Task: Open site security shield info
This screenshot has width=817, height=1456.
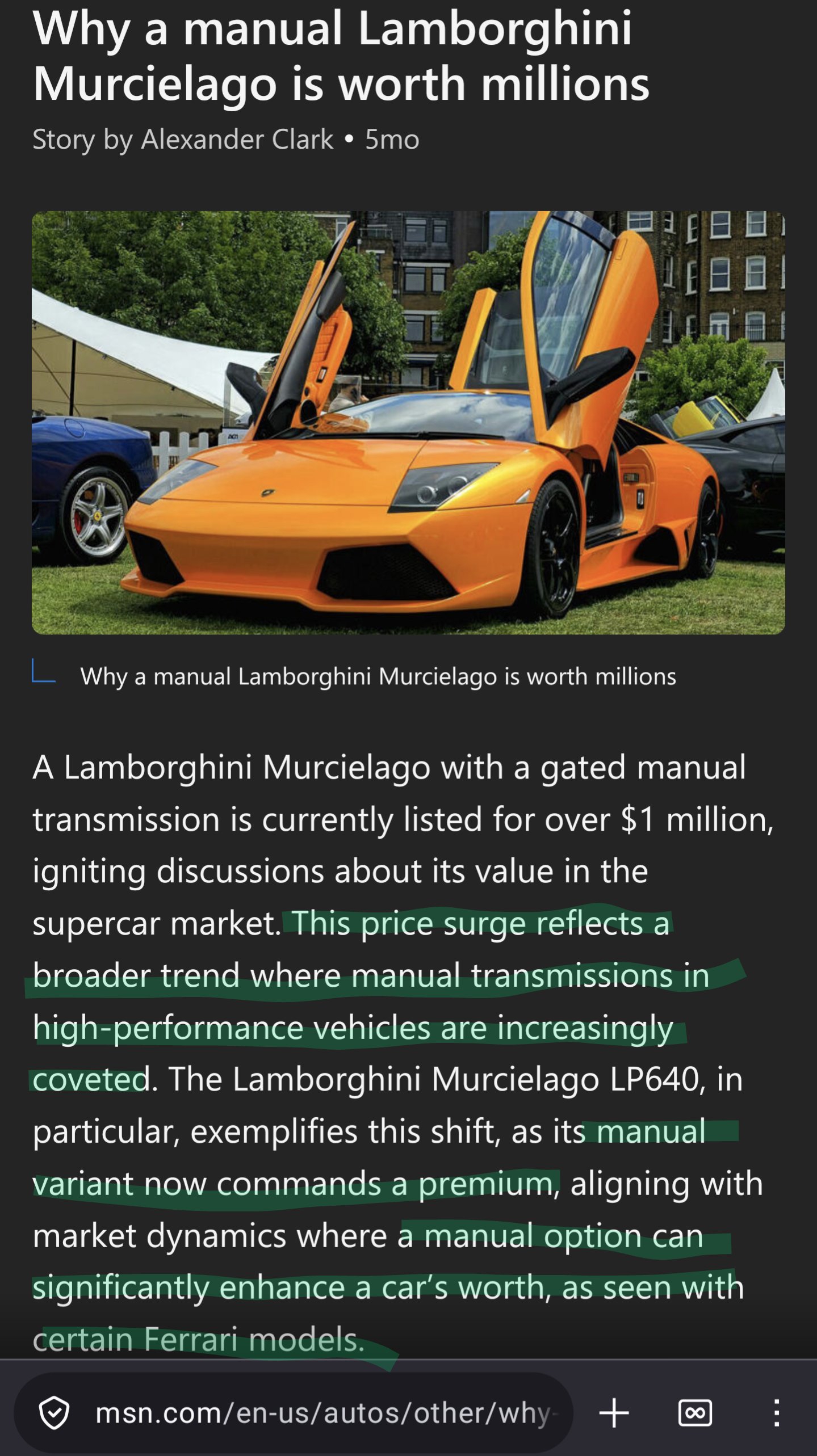Action: click(x=55, y=1413)
